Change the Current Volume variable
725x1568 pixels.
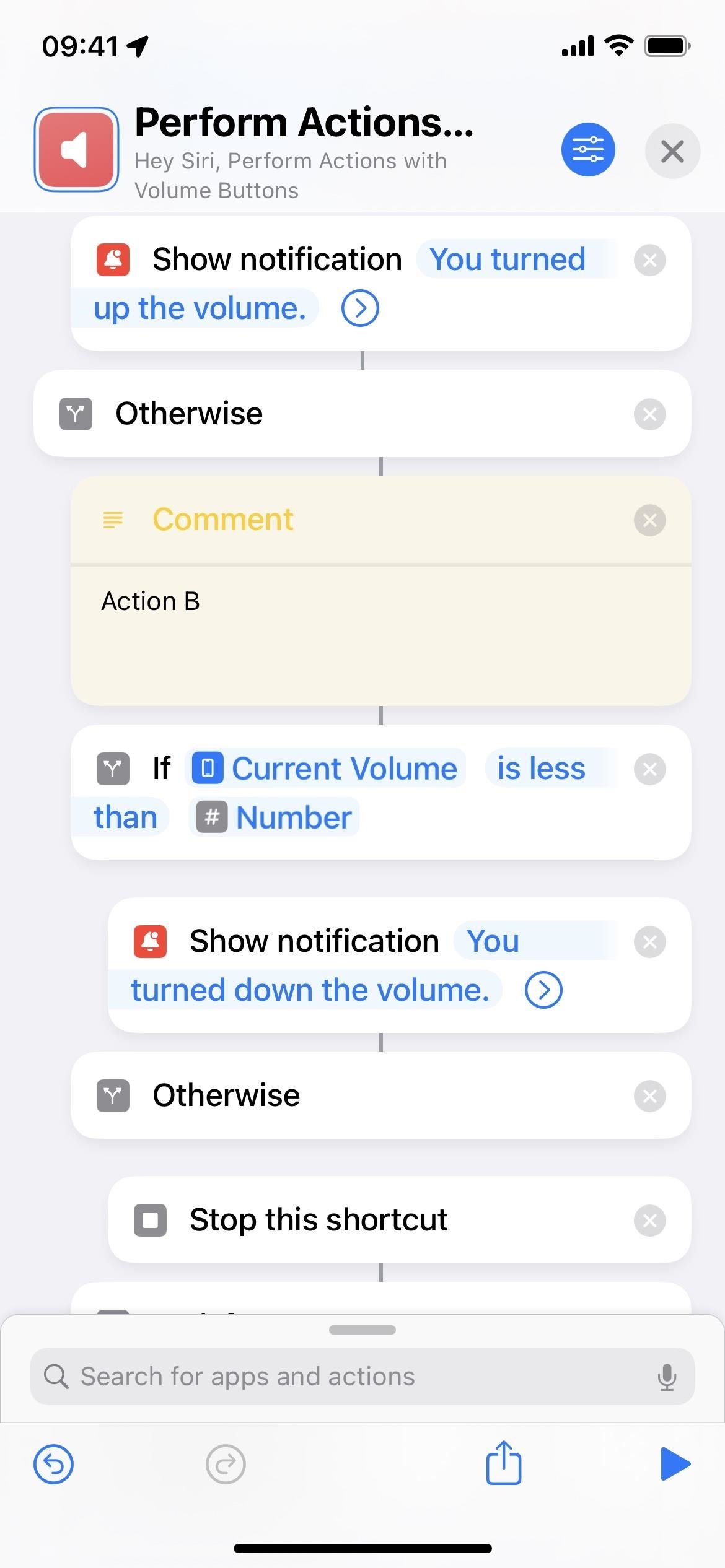coord(325,769)
